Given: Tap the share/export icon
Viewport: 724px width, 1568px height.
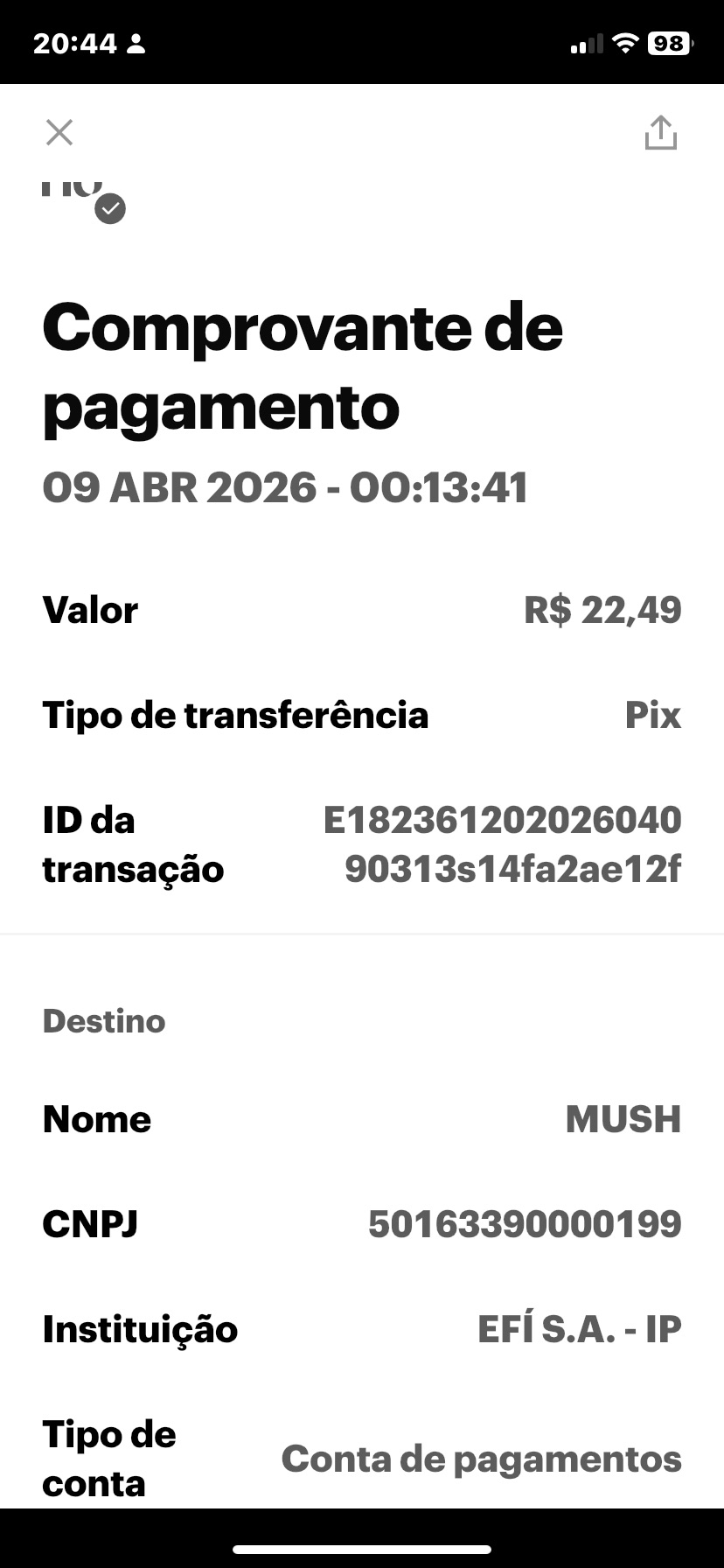Looking at the screenshot, I should coord(661,132).
